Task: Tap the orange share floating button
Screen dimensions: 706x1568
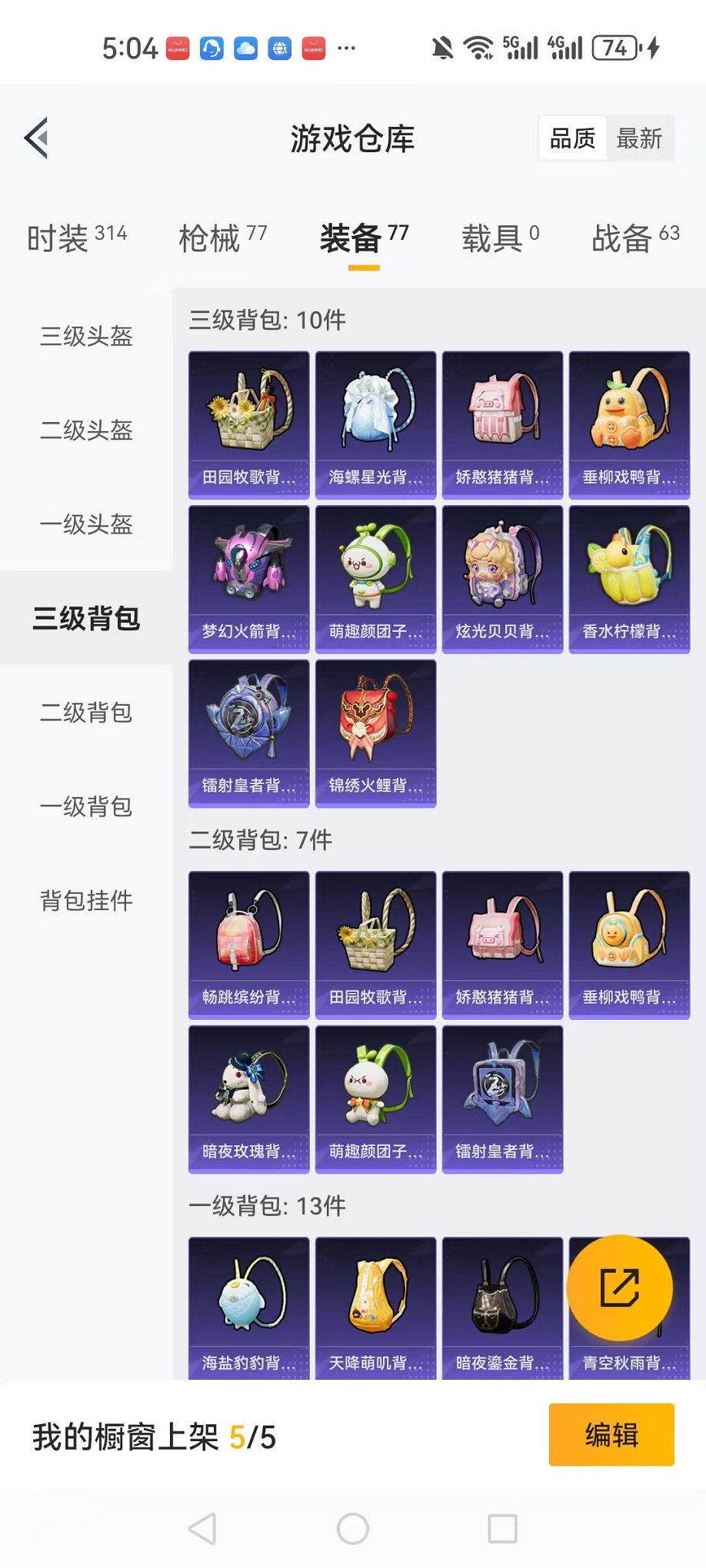Action: pos(620,1288)
